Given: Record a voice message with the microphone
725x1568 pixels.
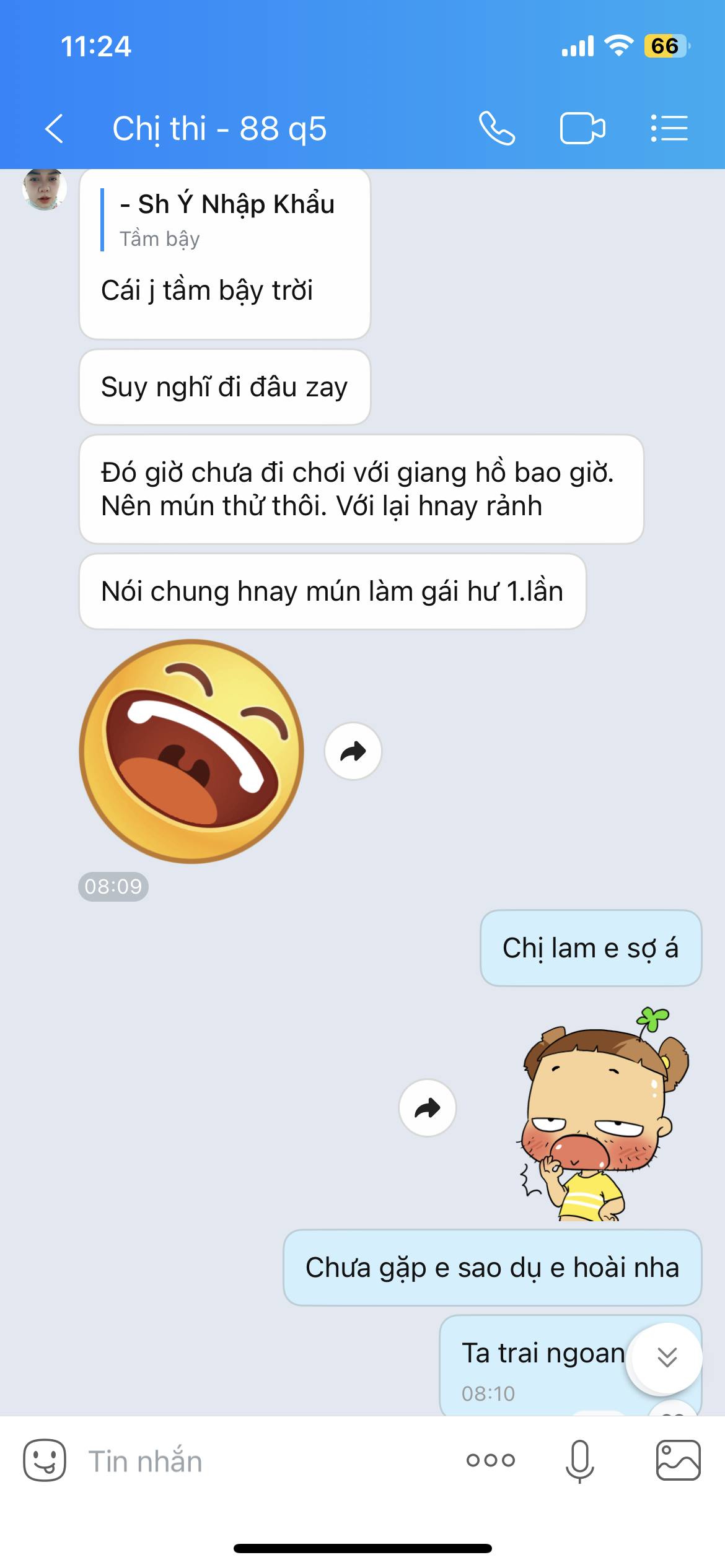Looking at the screenshot, I should point(580,1460).
